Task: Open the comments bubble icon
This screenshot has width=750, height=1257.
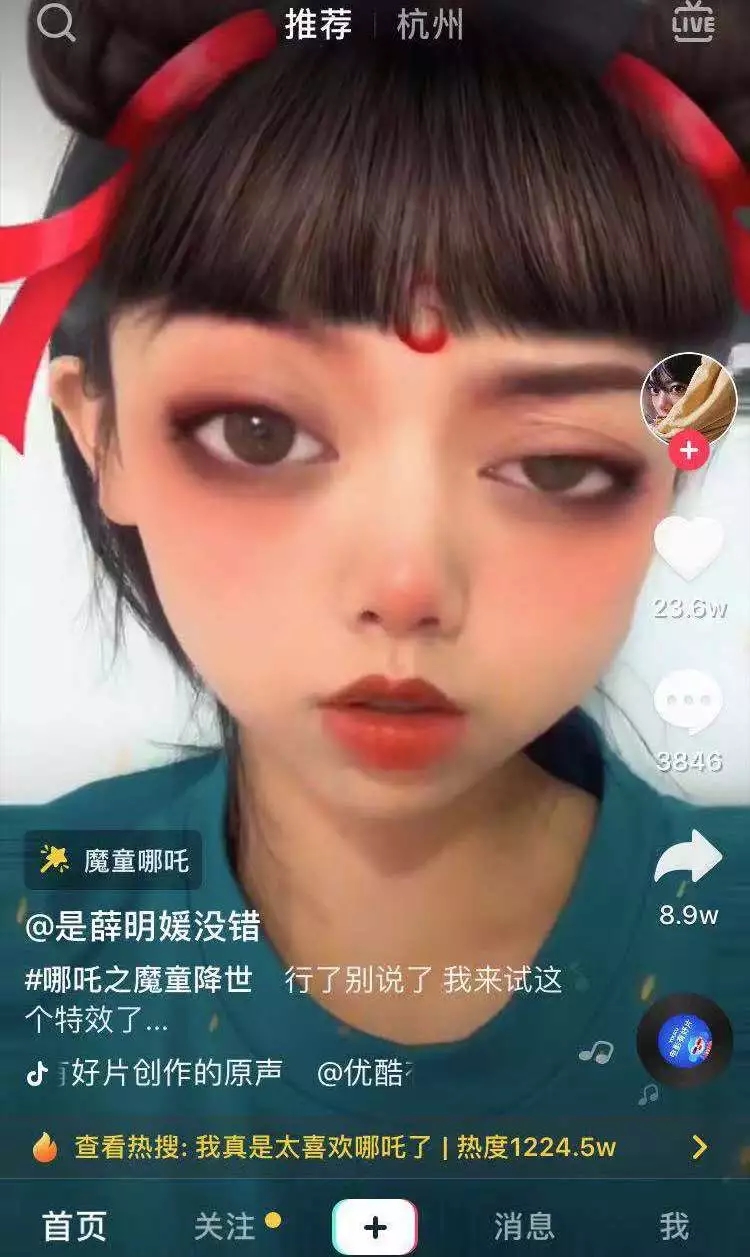Action: coord(689,702)
